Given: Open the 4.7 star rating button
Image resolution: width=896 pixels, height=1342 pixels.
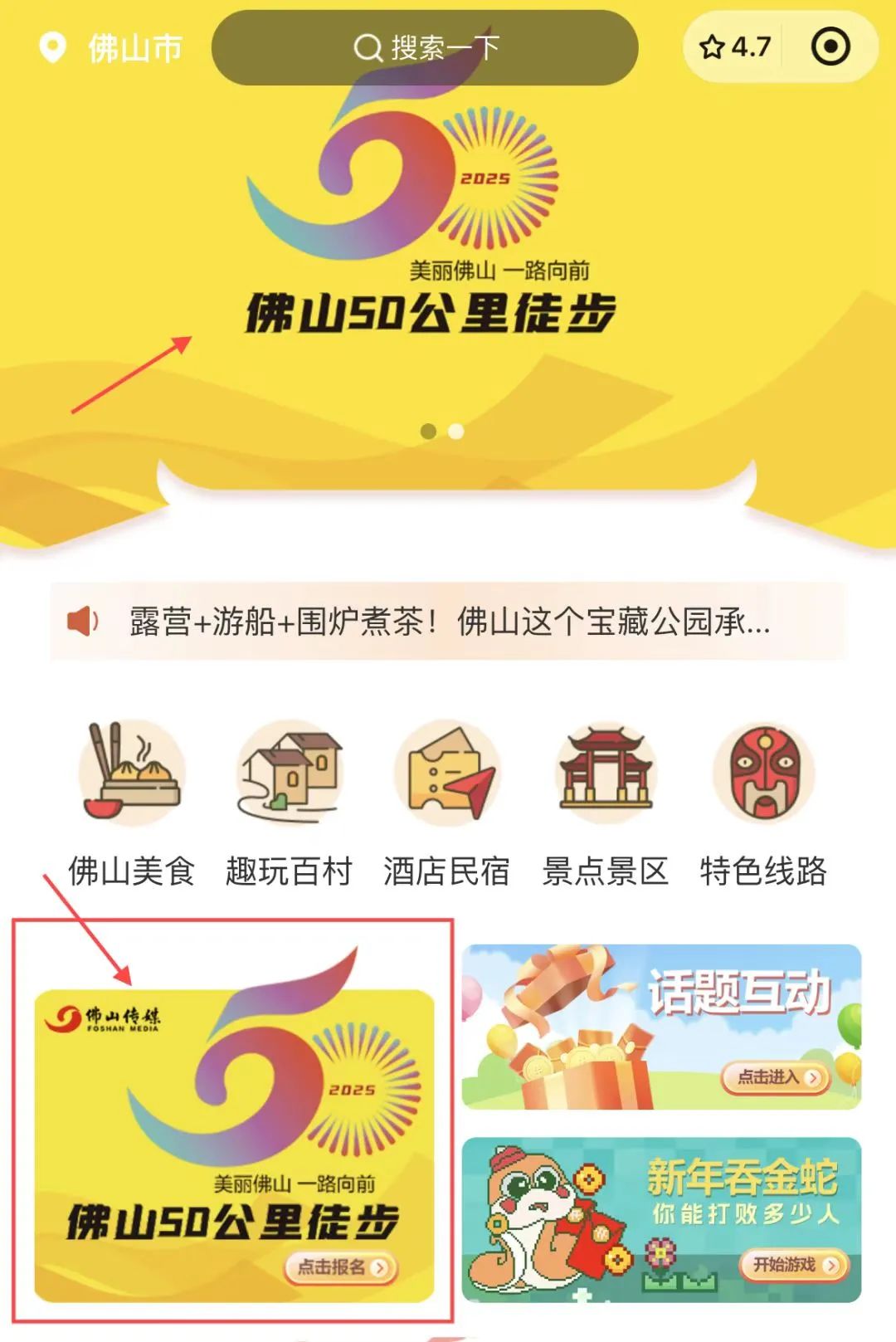Looking at the screenshot, I should pos(735,47).
